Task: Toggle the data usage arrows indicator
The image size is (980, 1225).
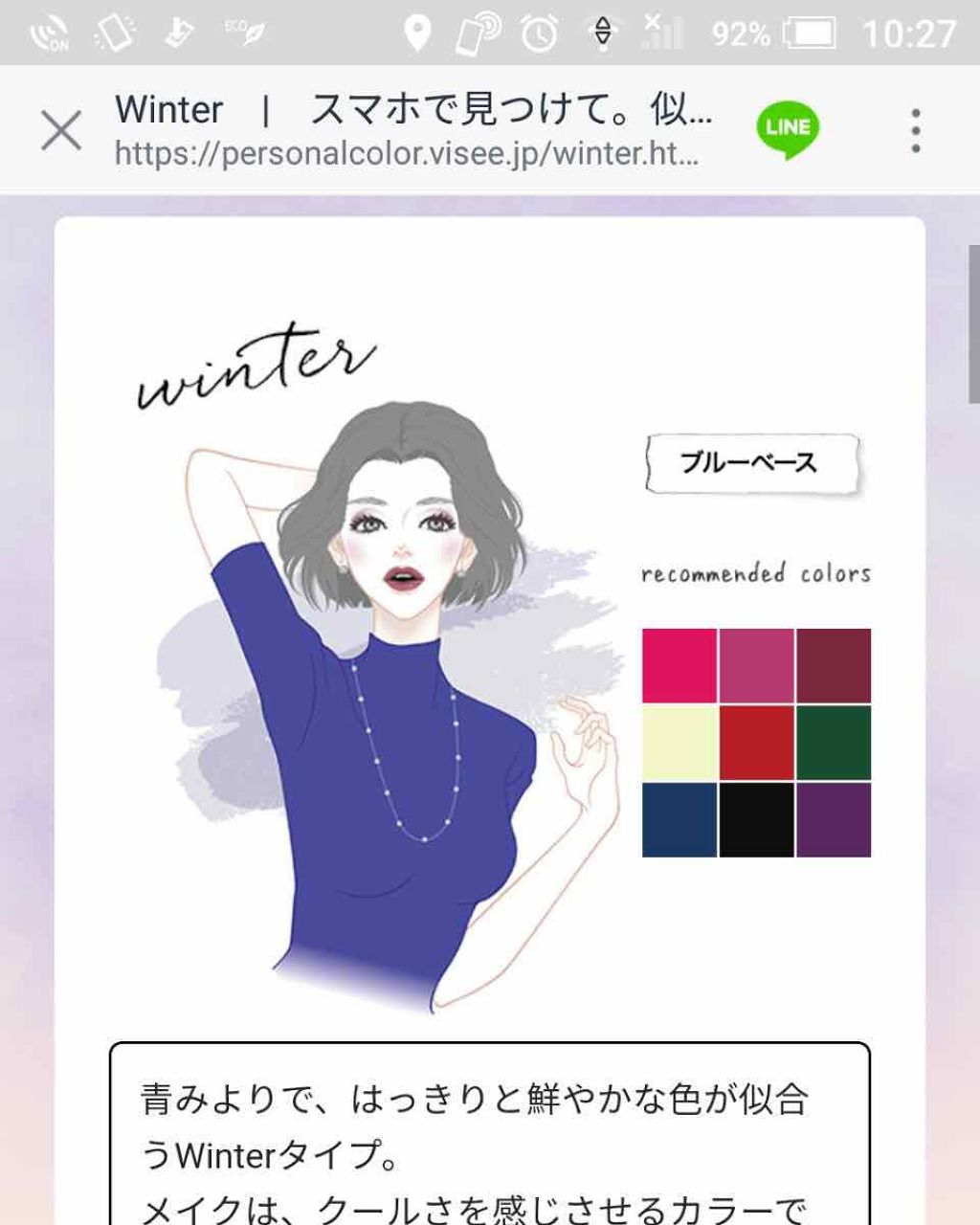Action: click(603, 31)
